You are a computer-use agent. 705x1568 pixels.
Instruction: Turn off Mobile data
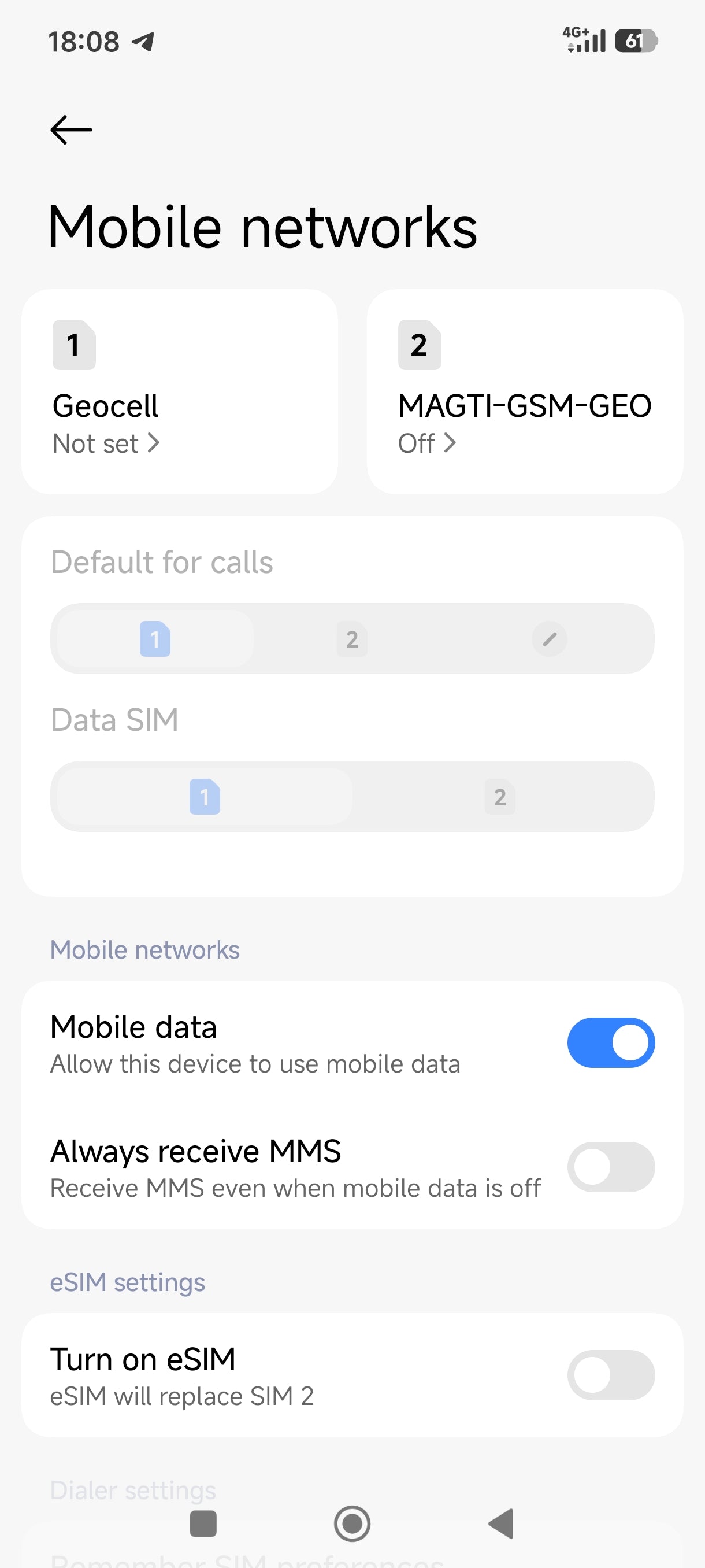pos(610,1042)
